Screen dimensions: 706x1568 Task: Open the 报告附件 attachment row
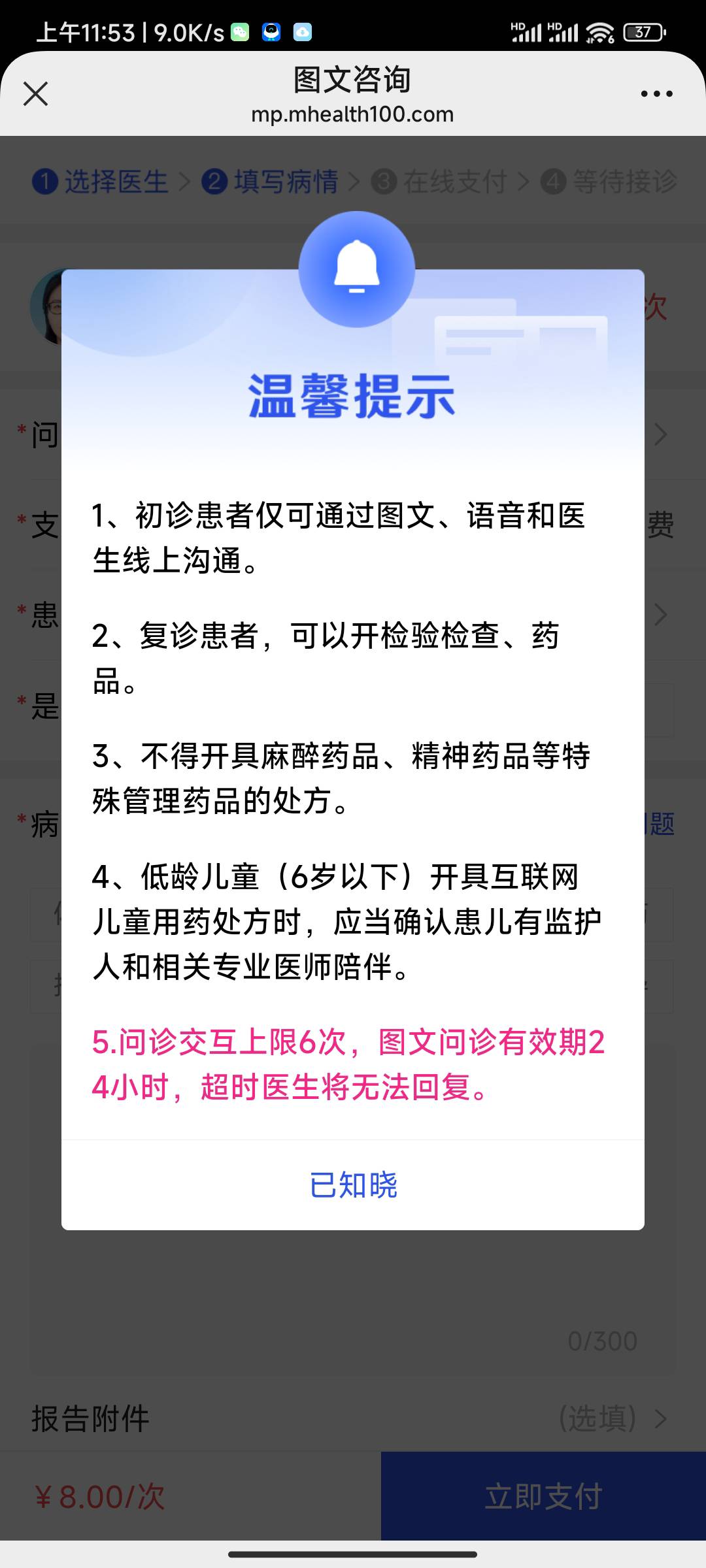pyautogui.click(x=353, y=1418)
